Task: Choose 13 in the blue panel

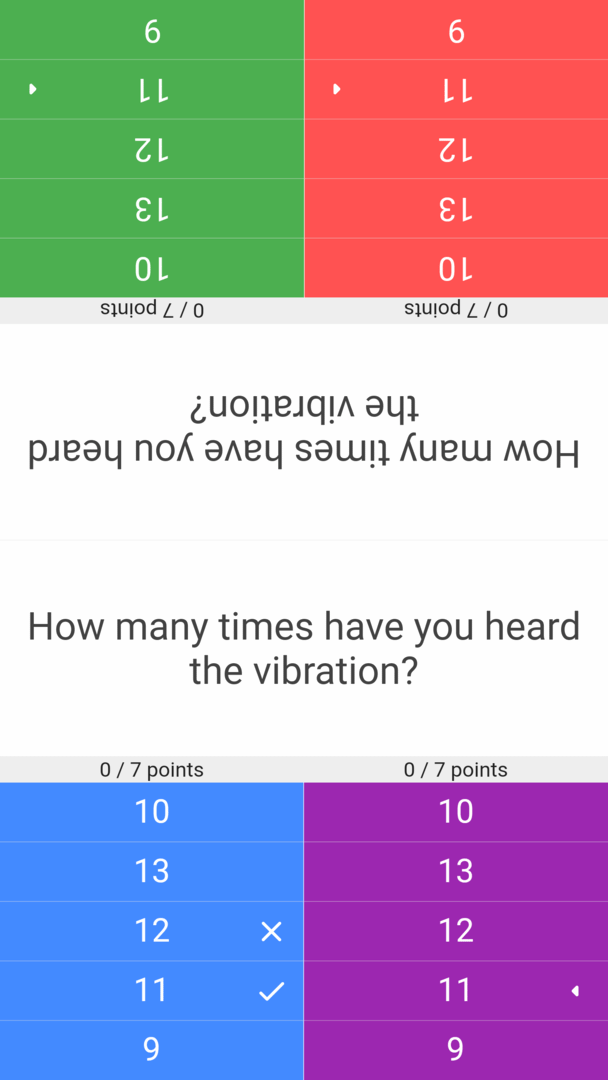Action: point(152,871)
